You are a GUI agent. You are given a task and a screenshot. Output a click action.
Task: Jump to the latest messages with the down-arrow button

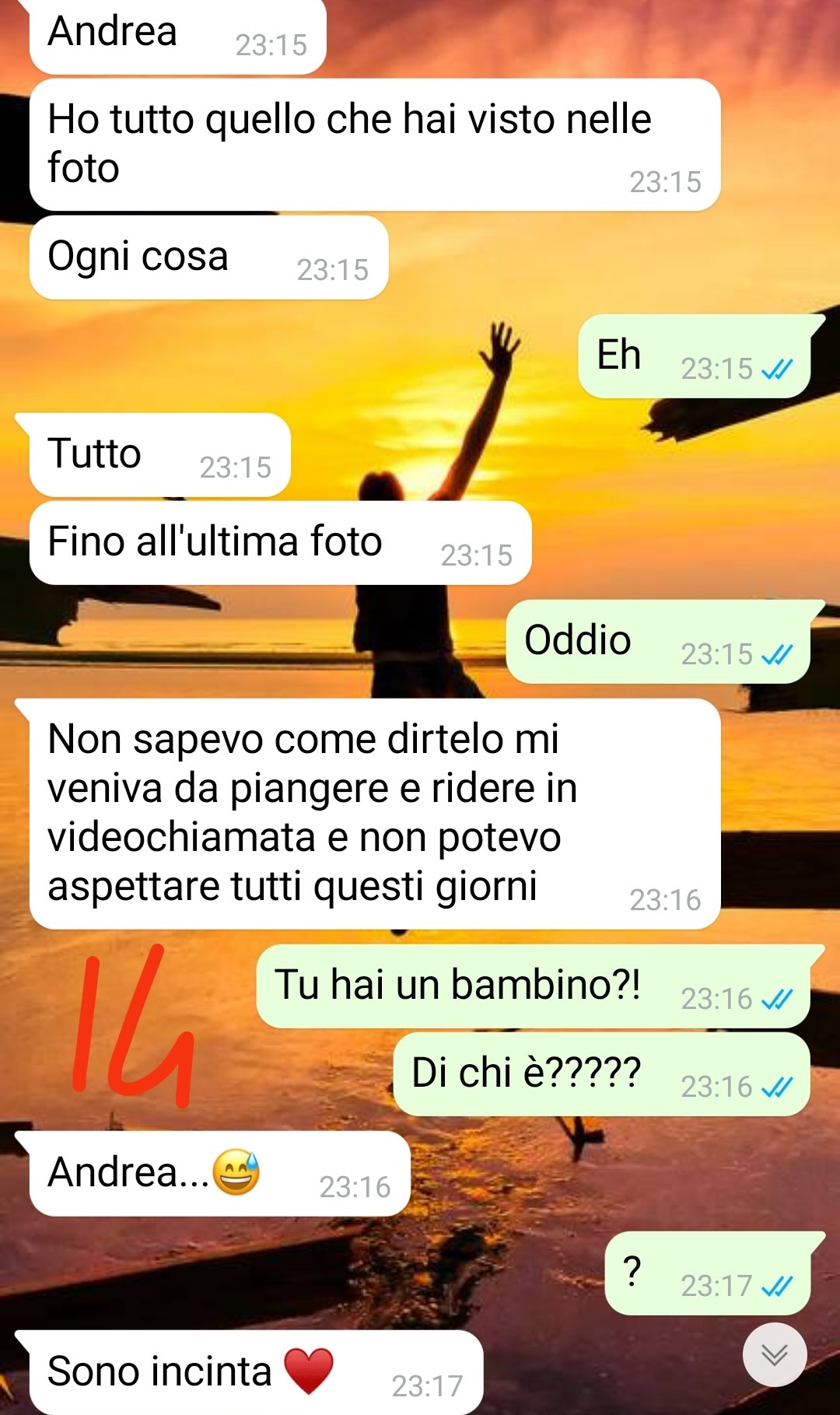point(774,1354)
